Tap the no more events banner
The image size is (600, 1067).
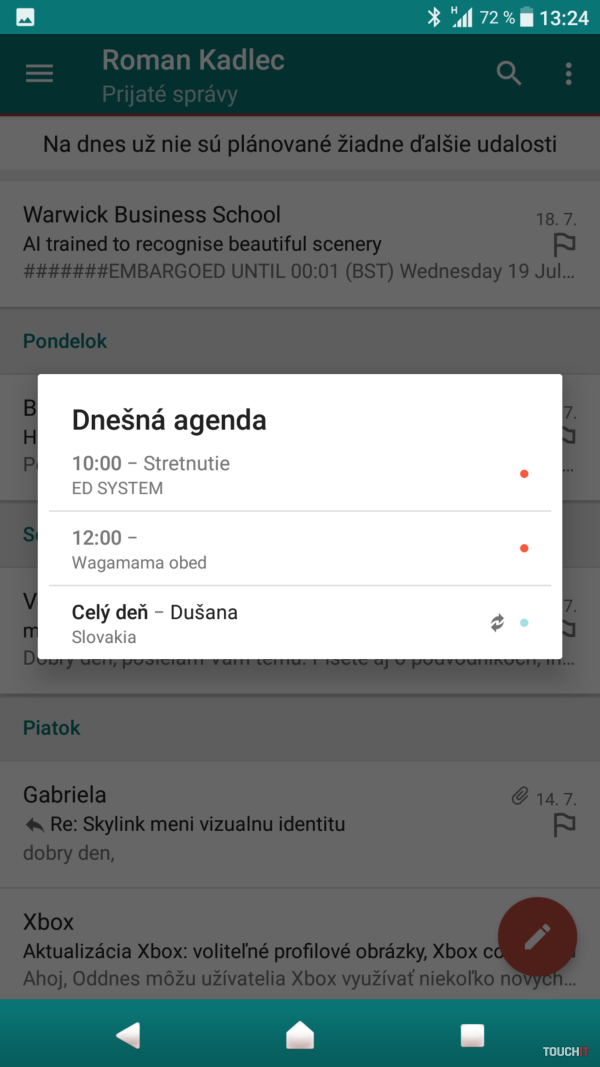(x=300, y=144)
